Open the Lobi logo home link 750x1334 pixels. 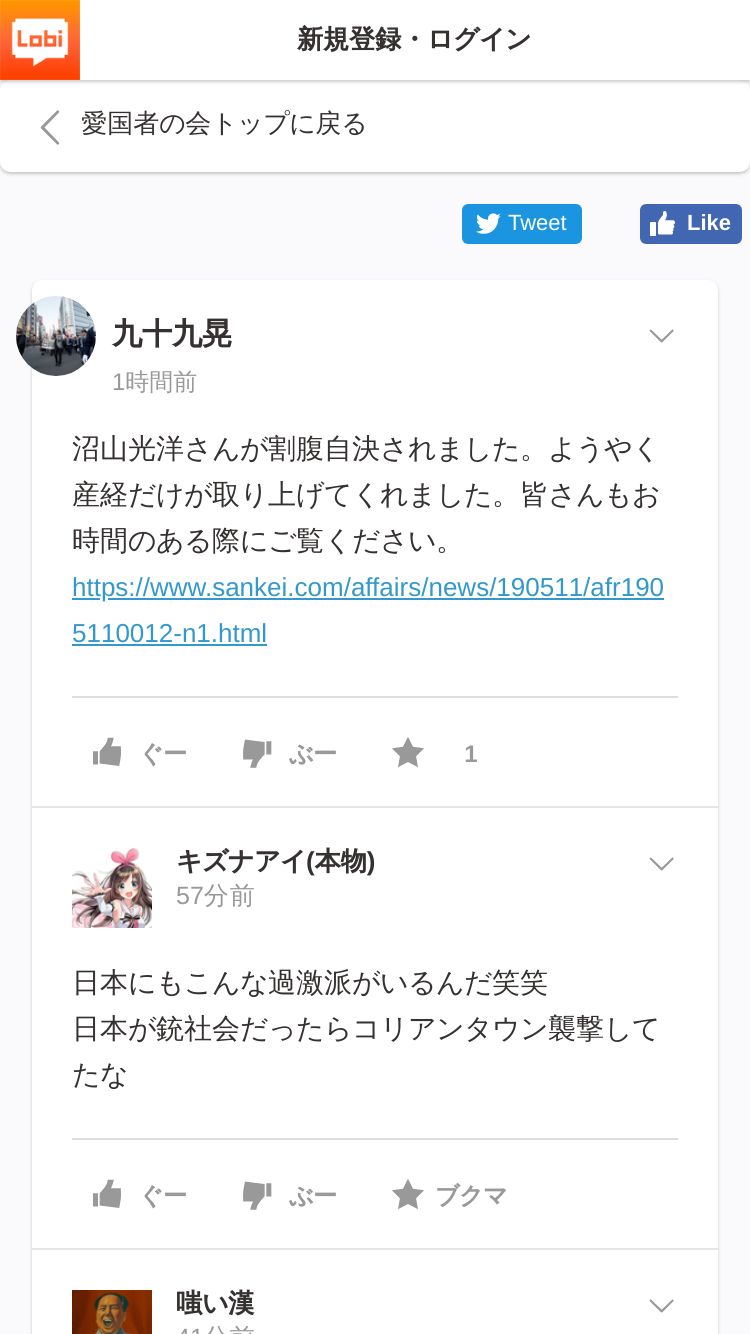40,40
